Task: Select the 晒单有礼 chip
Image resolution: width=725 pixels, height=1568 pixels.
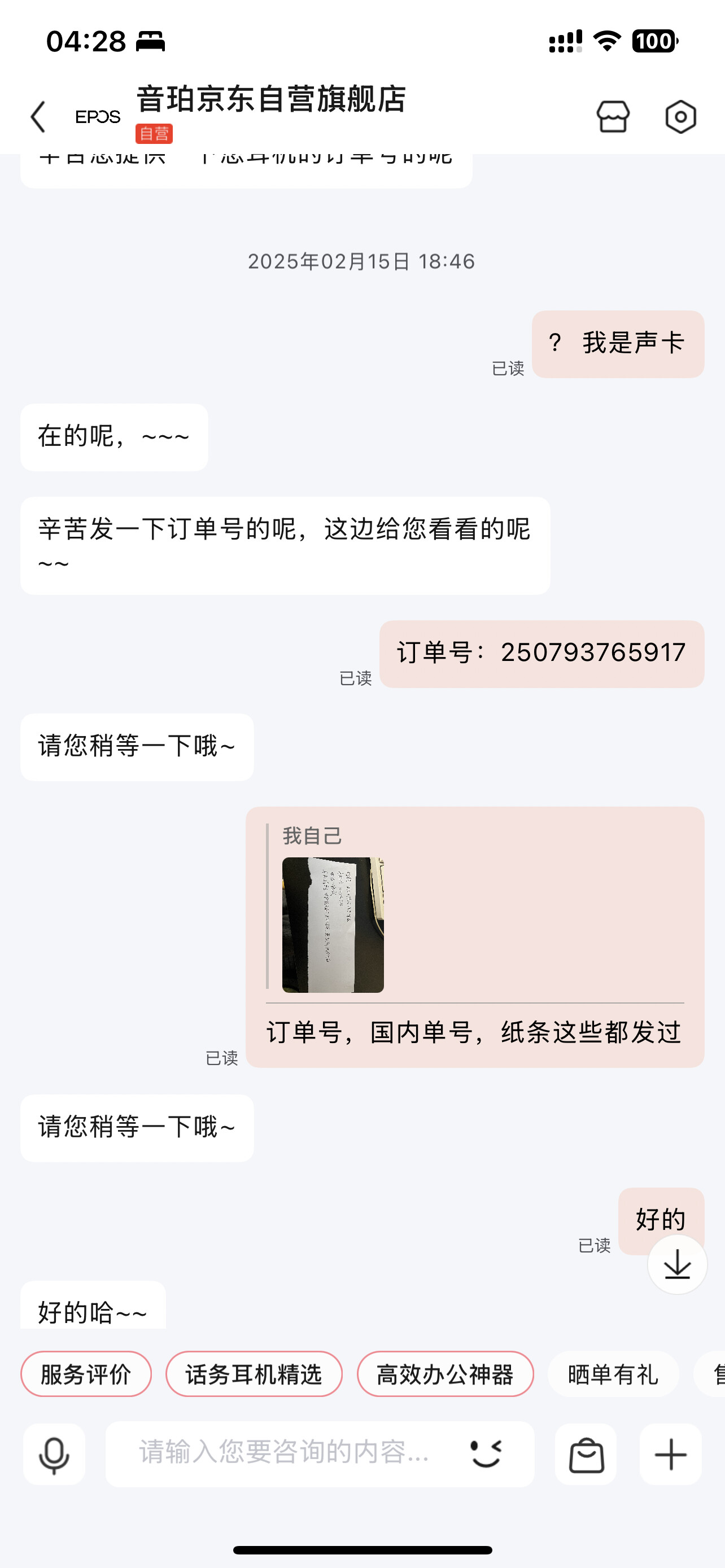Action: coord(613,1374)
